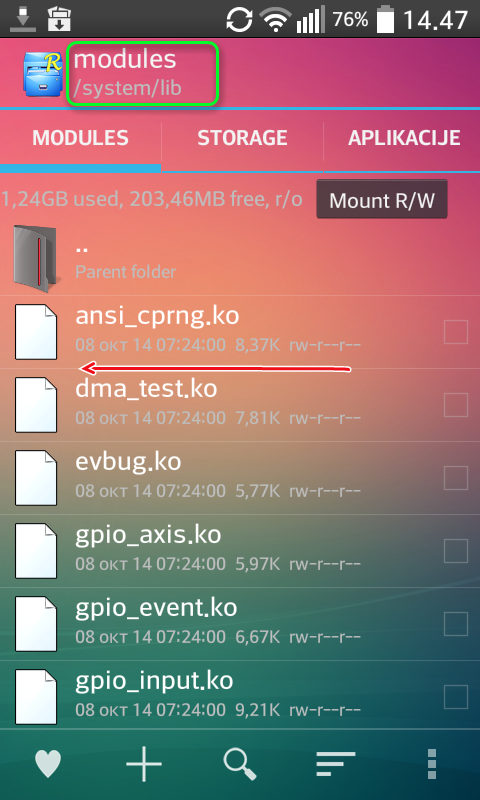Open the file gpio_axis.ko
Screen dimensions: 480x800
click(x=240, y=551)
